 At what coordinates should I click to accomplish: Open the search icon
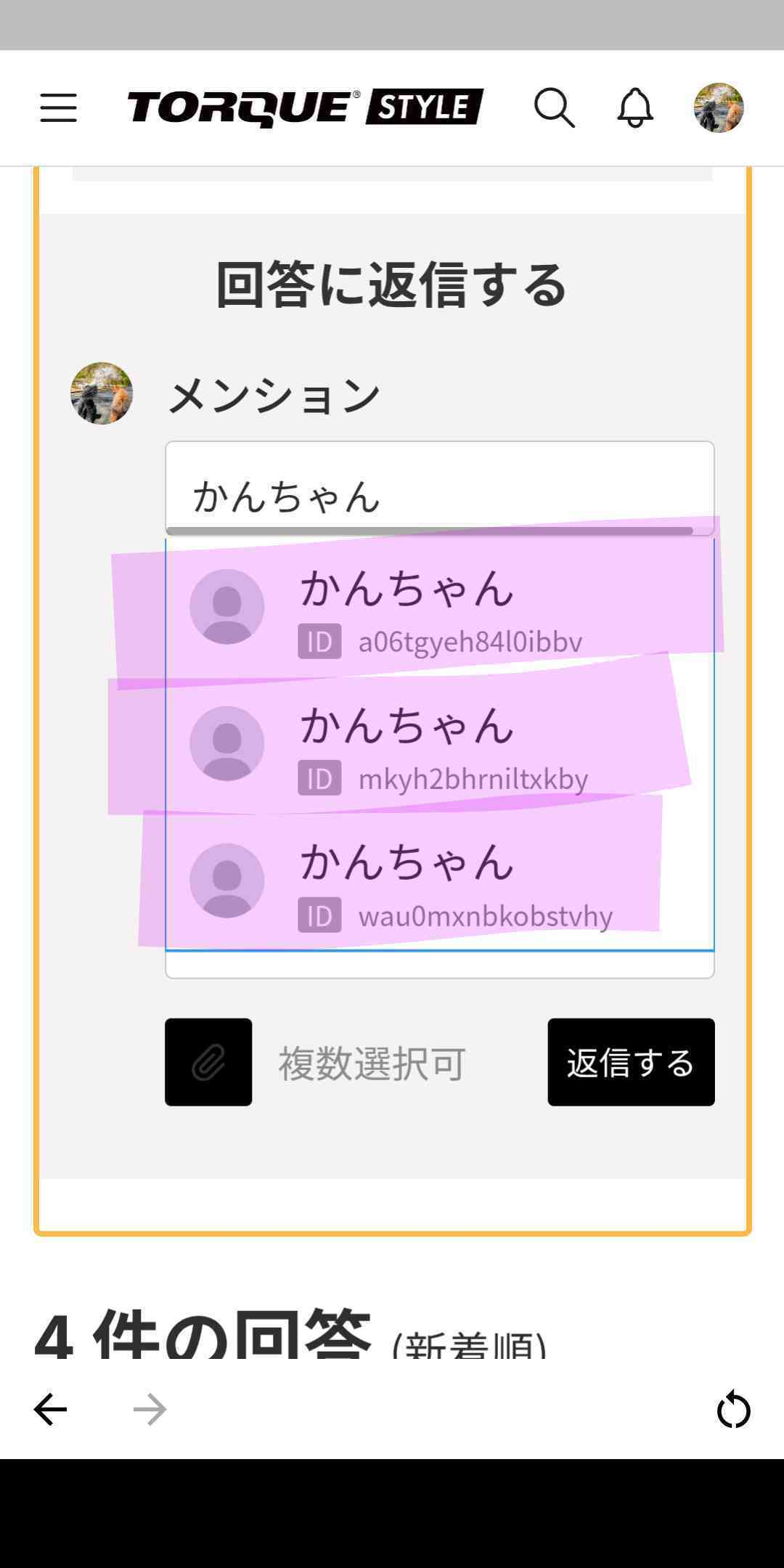[555, 107]
